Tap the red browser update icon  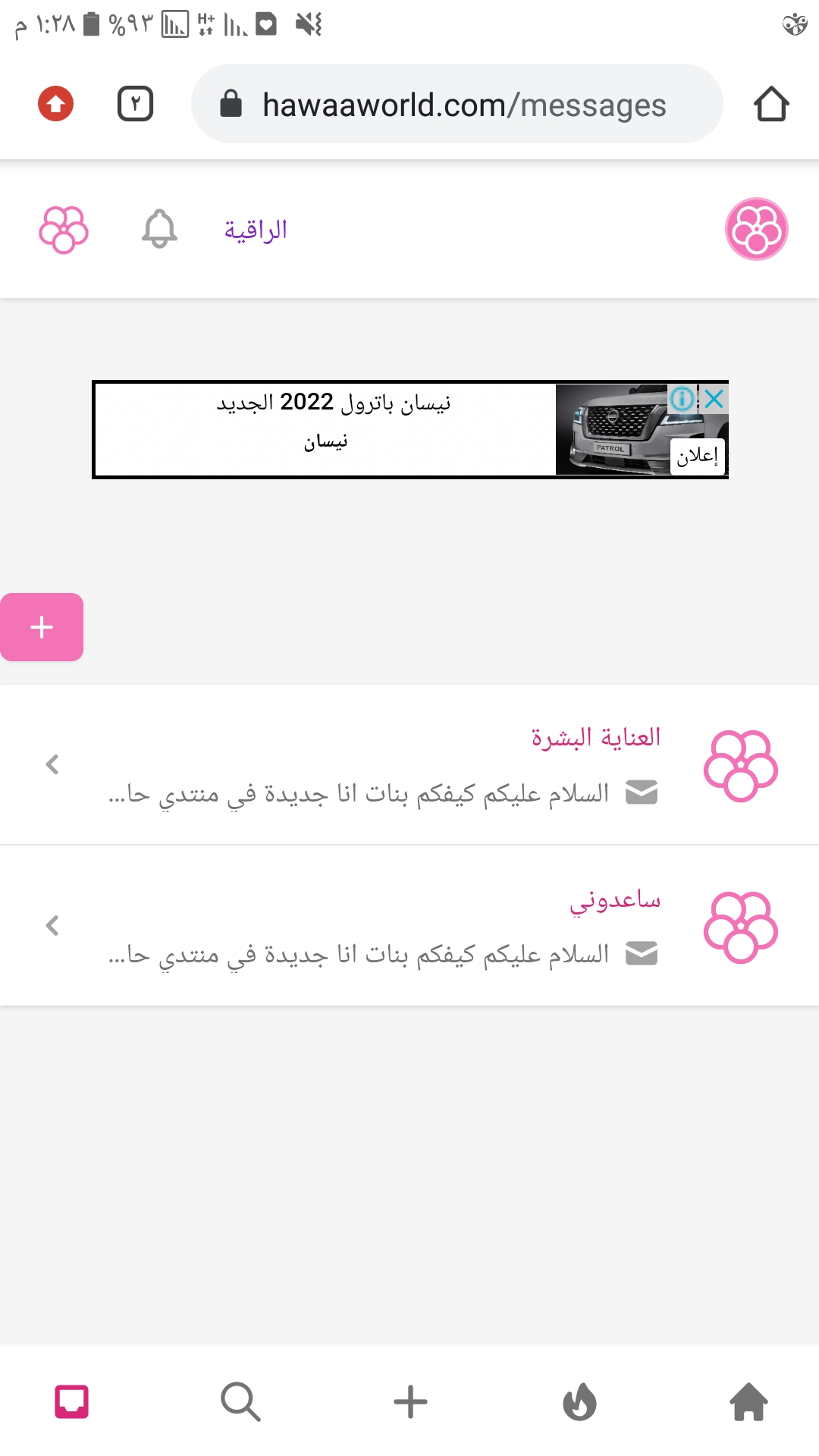pos(56,104)
